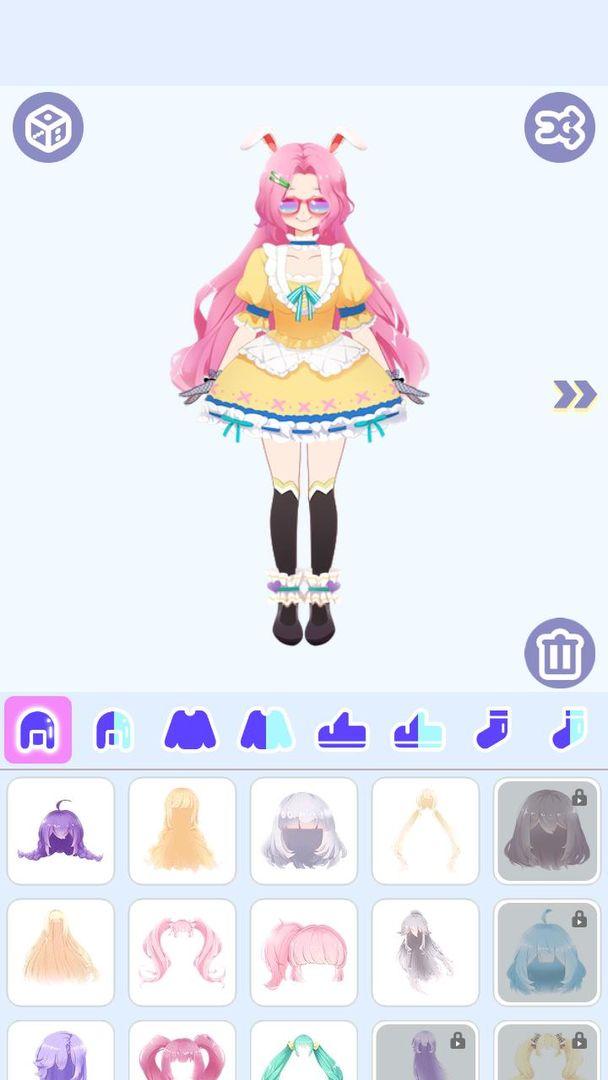Choose the long orange hair option
Viewport: 608px width, 1080px height.
pyautogui.click(x=182, y=831)
